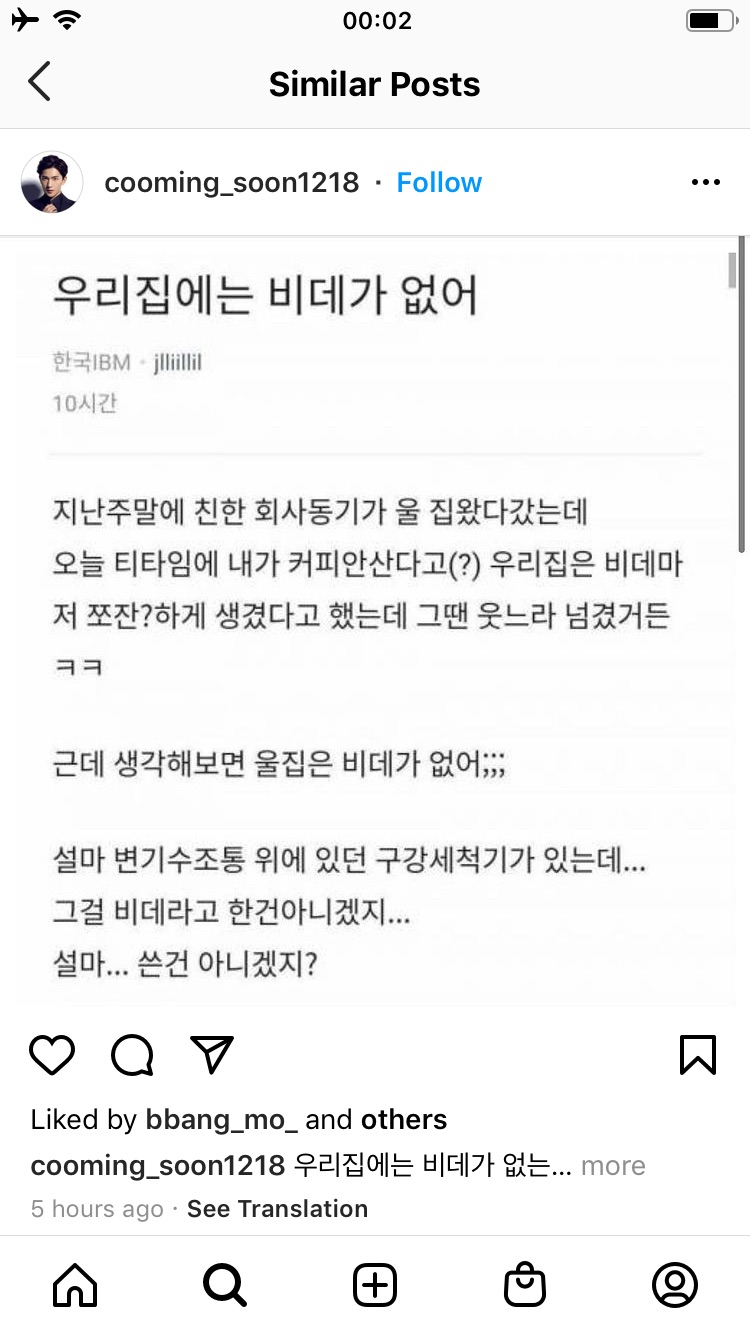Screen dimensions: 750x1334
Task: Open the cooming_soon1218 username in post header
Action: pyautogui.click(x=231, y=183)
